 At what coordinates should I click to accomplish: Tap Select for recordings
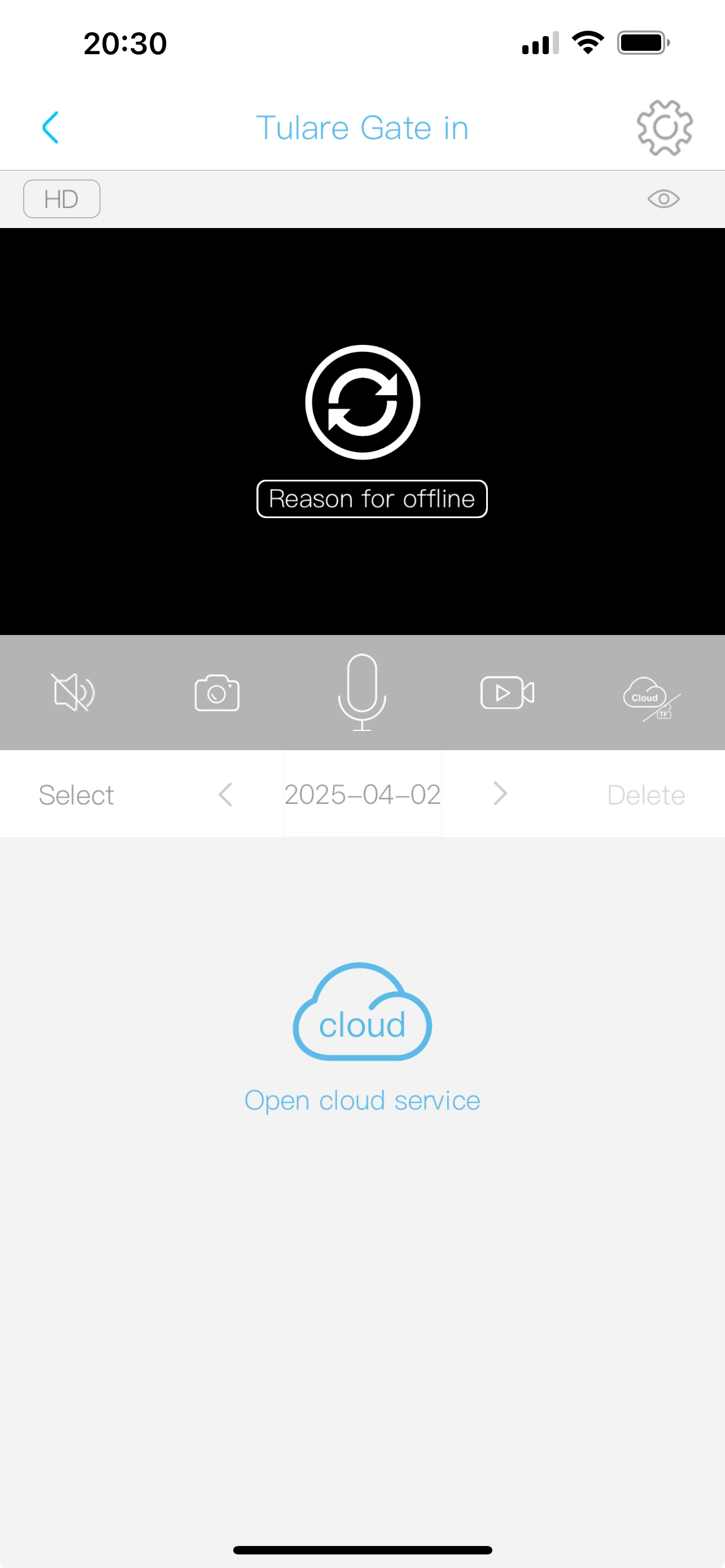pos(76,795)
